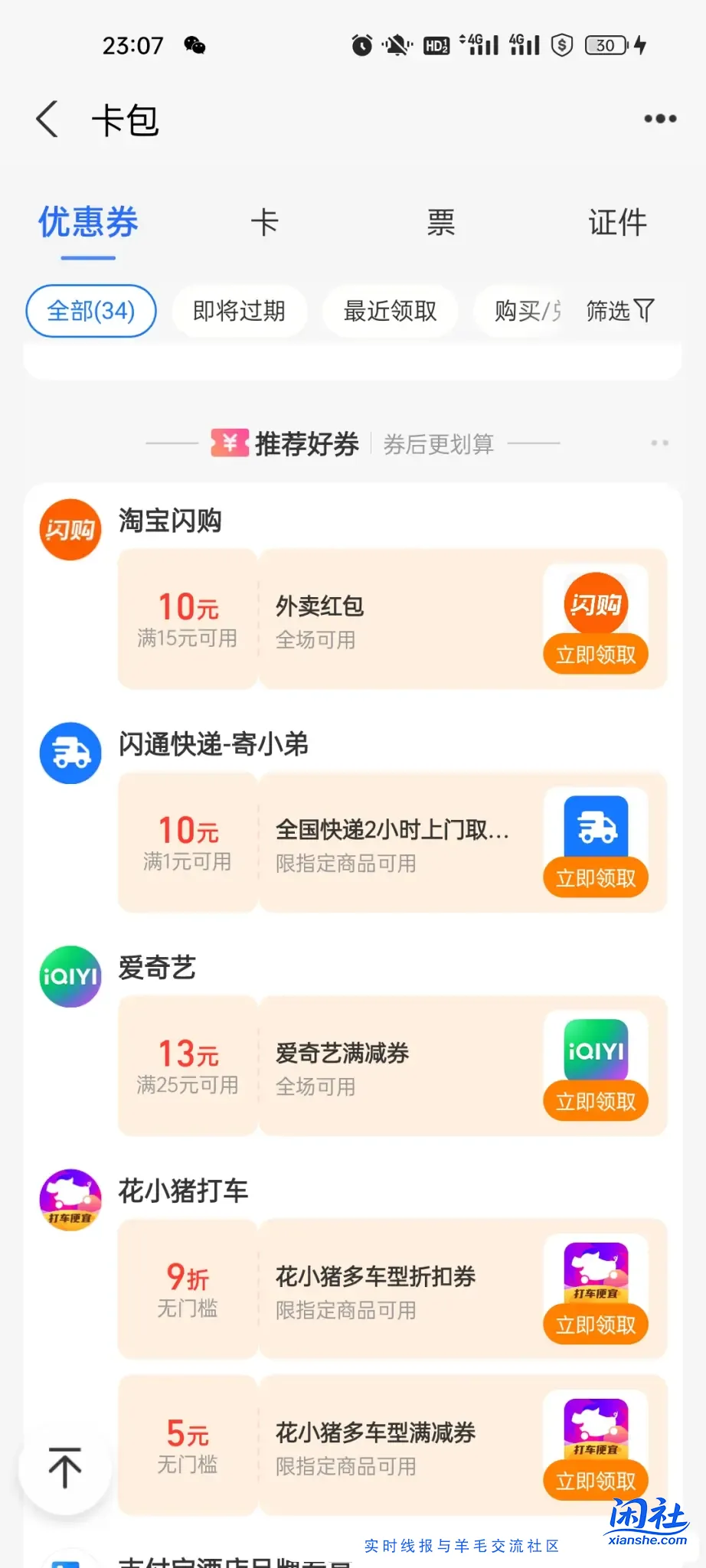Switch to the 票 tab
Image resolution: width=706 pixels, height=1568 pixels.
[441, 222]
